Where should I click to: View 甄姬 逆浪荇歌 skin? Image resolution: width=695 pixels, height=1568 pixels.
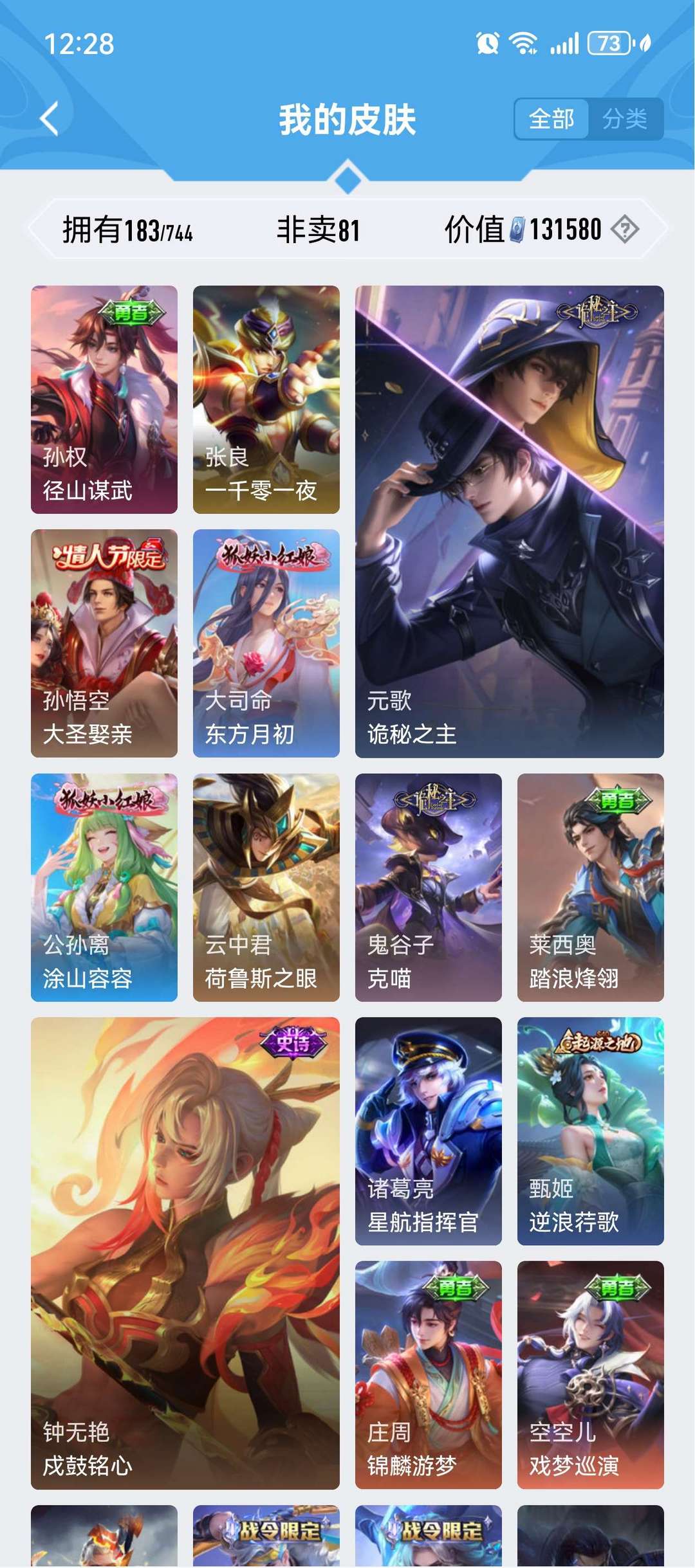point(591,1131)
